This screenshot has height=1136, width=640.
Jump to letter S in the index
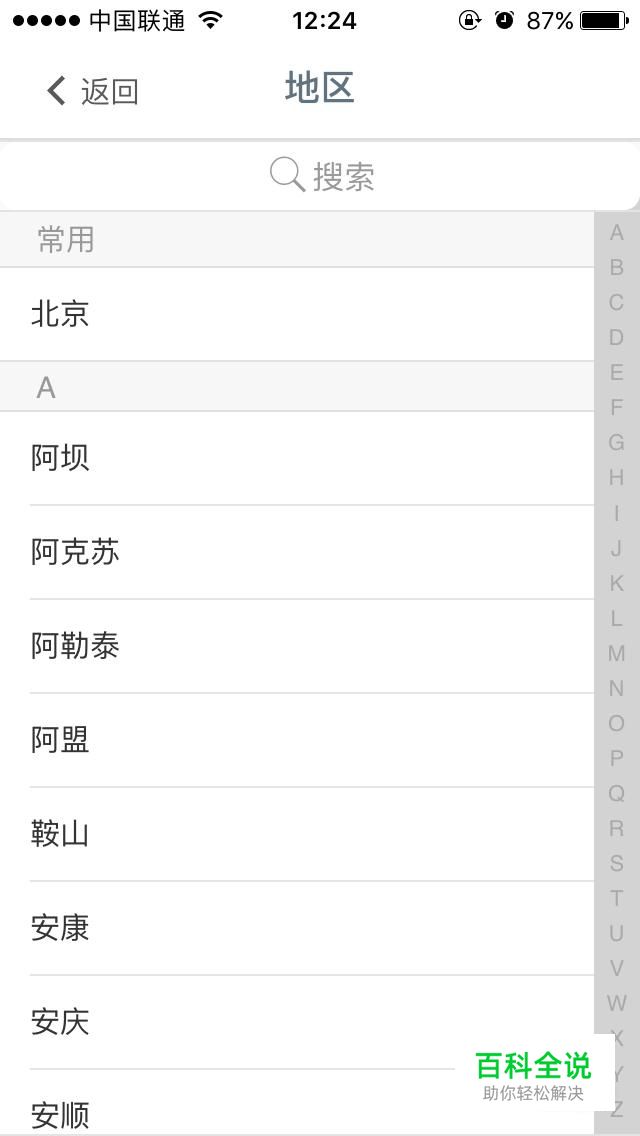coord(617,863)
